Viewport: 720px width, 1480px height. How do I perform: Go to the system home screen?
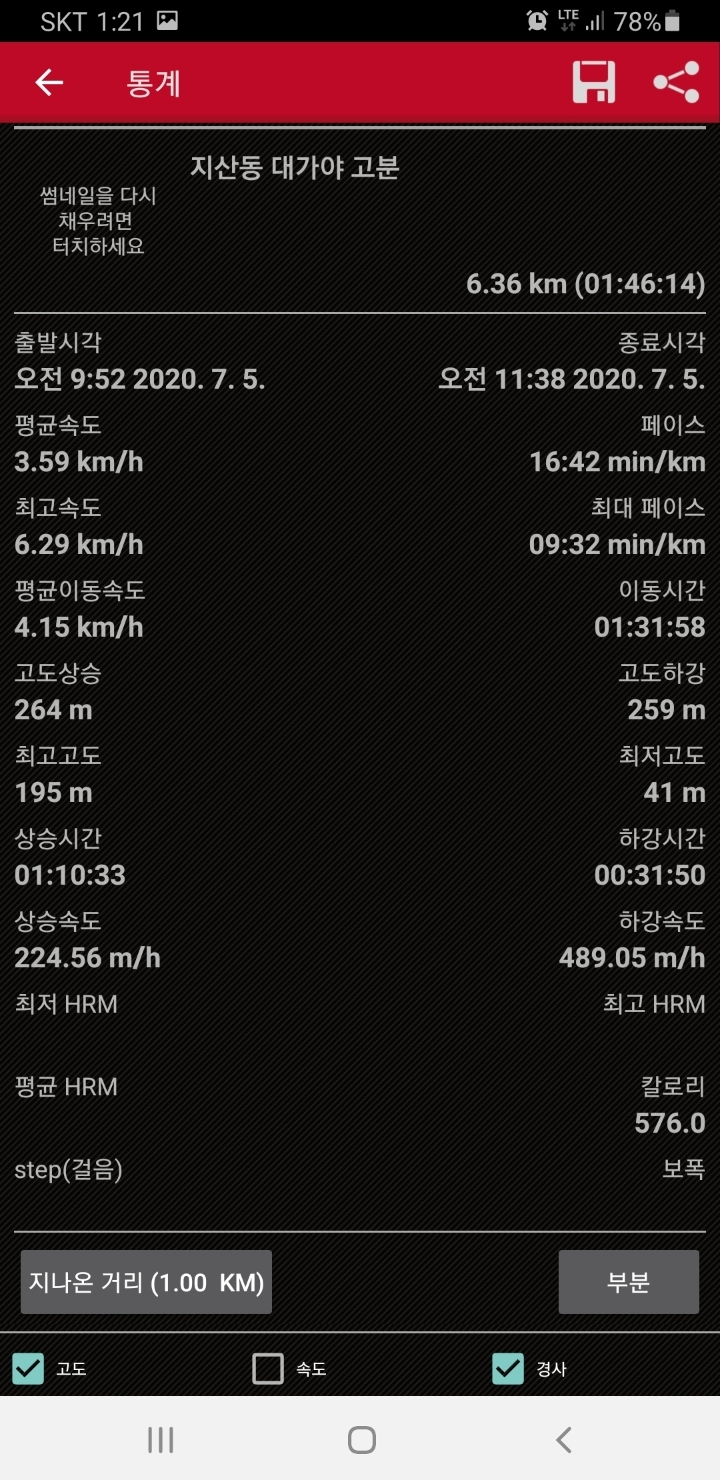click(x=361, y=1440)
